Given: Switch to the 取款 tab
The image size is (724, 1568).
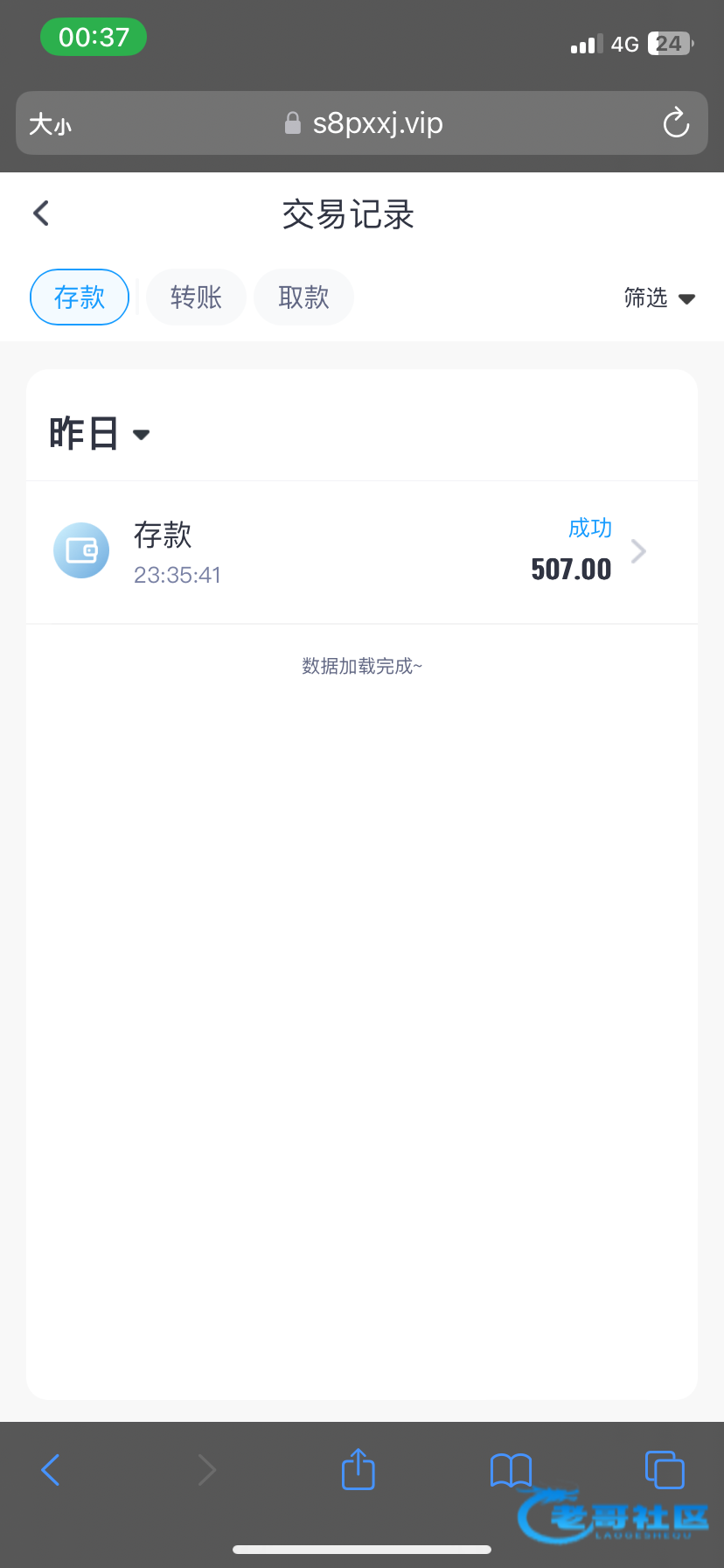Looking at the screenshot, I should [303, 297].
